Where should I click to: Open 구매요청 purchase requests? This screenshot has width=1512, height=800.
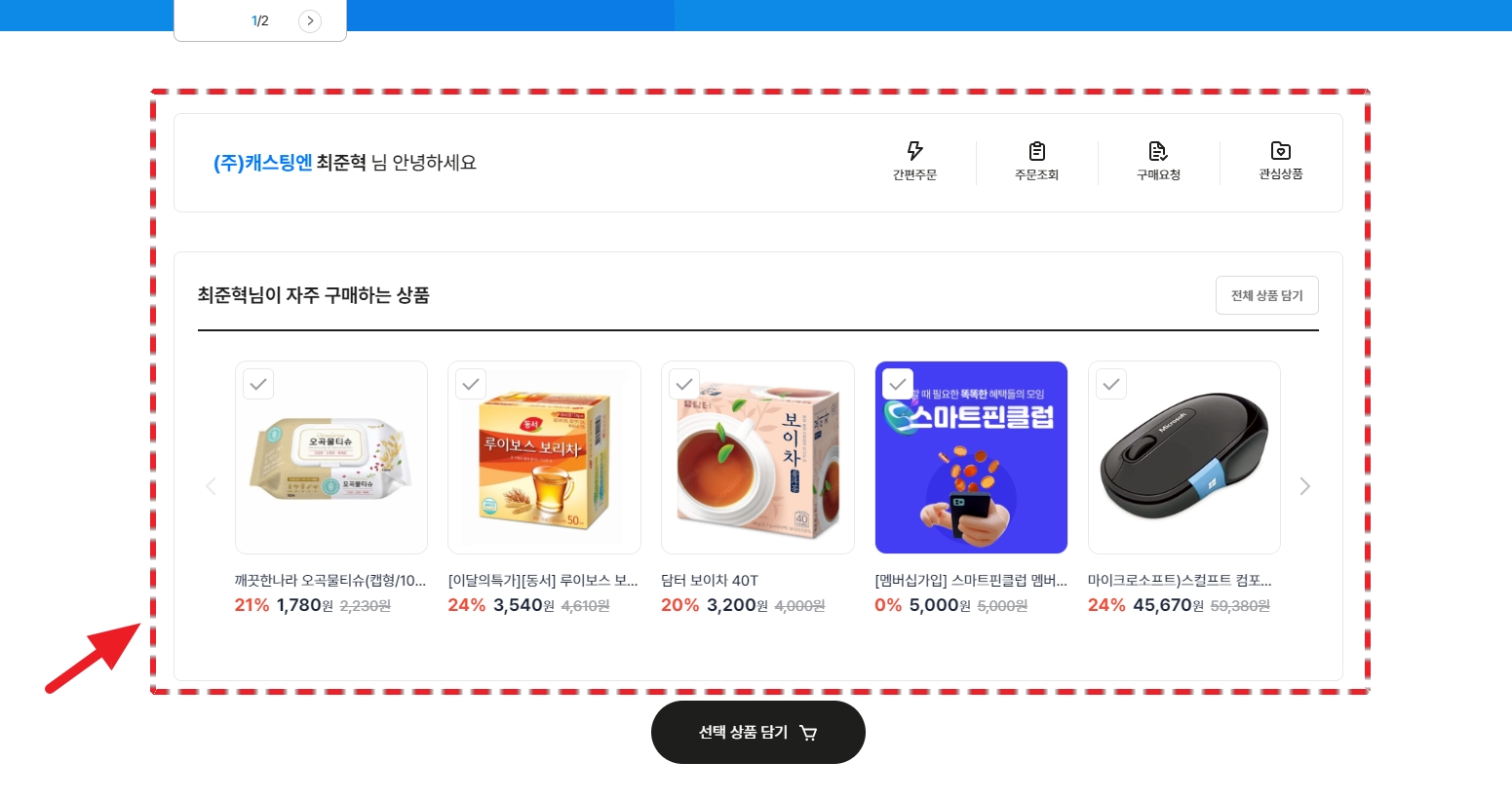[1158, 161]
